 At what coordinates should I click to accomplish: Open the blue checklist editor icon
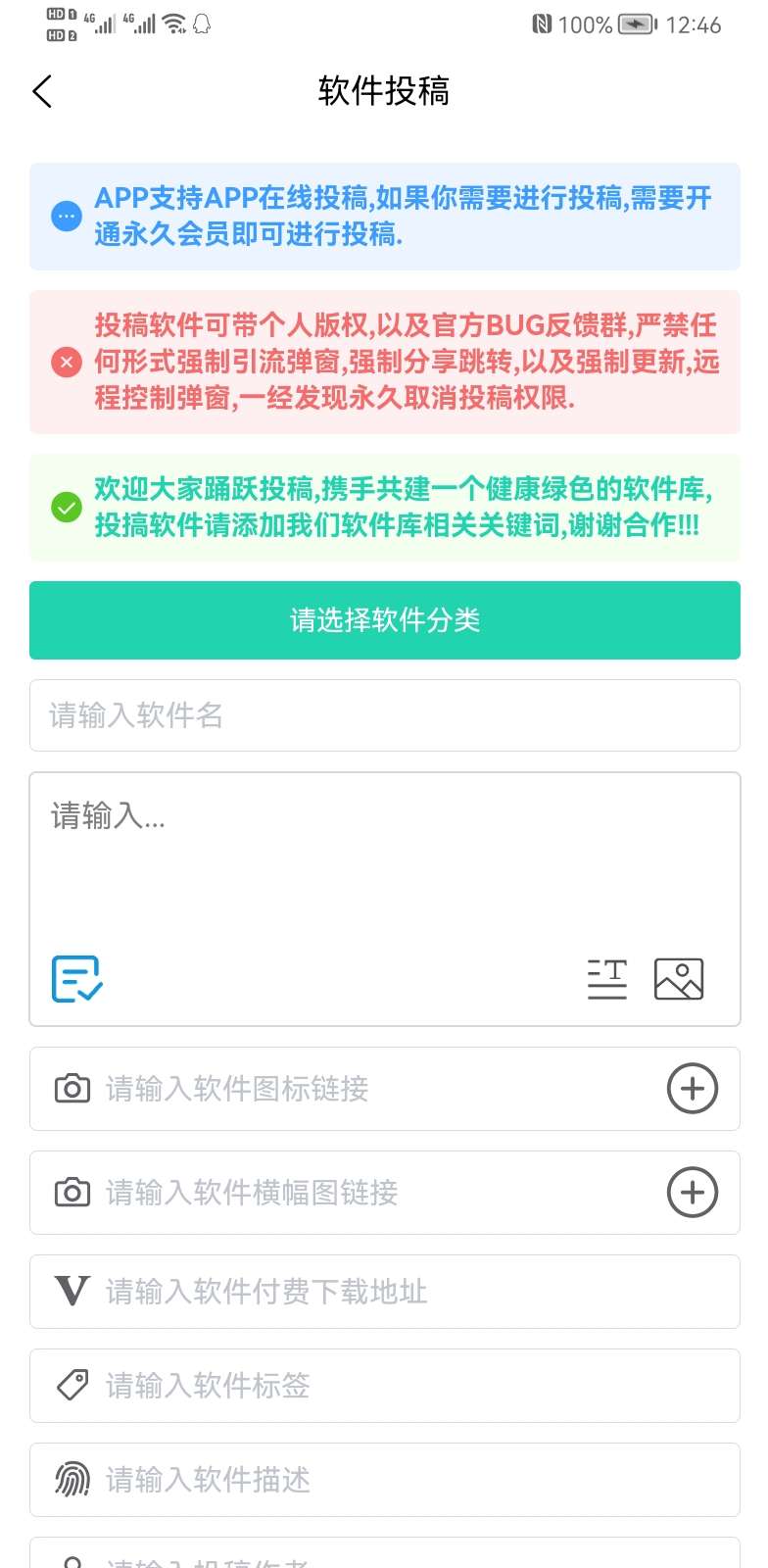pos(76,978)
